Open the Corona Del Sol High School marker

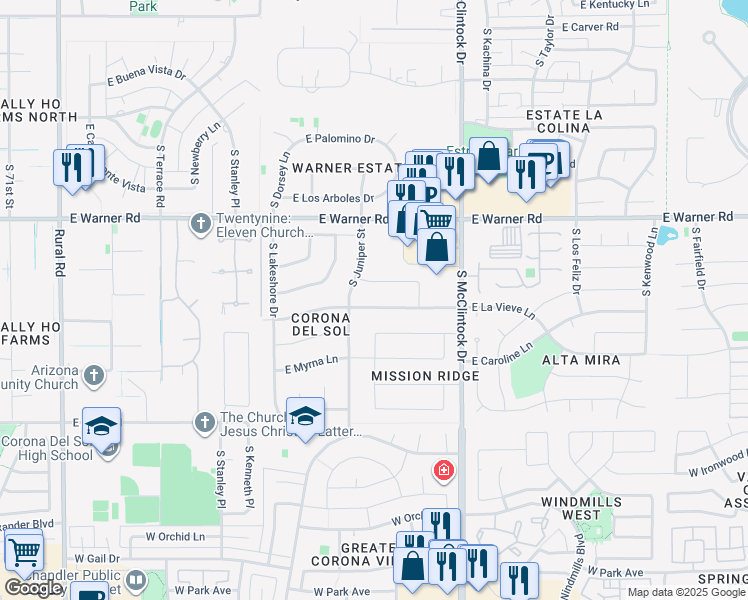click(101, 429)
